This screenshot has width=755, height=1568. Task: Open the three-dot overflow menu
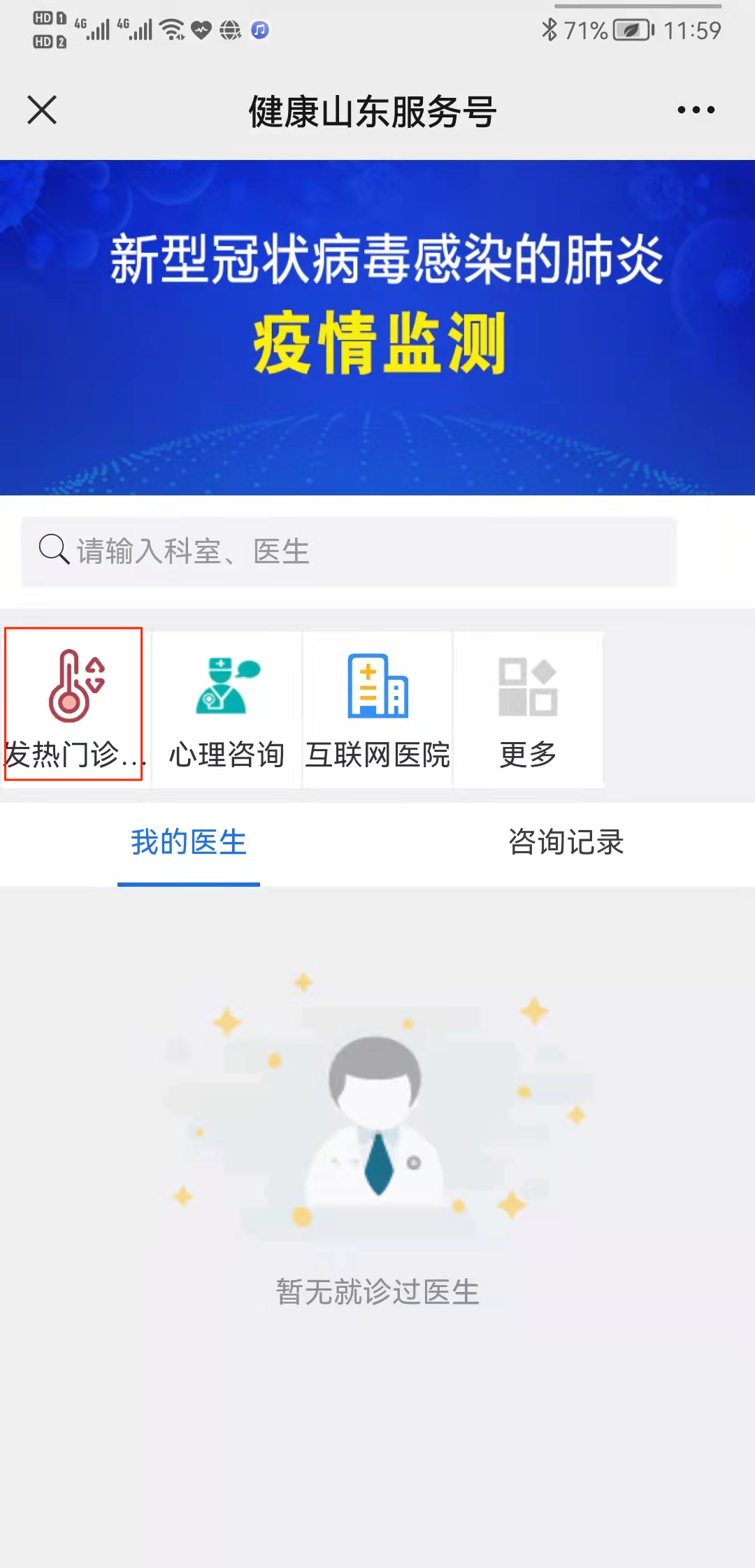(696, 110)
